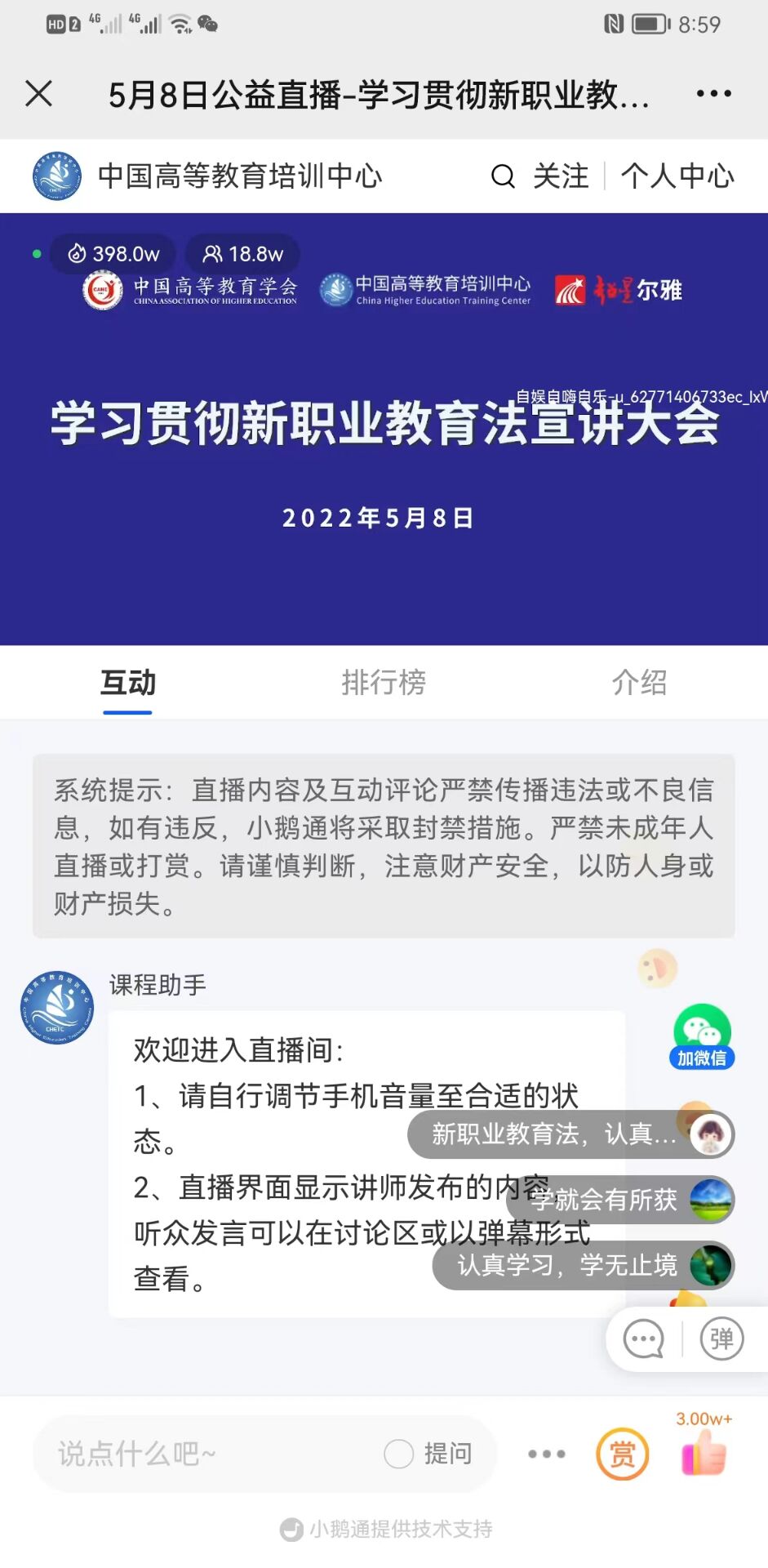Open the overflow menu in title bar
The height and width of the screenshot is (1568, 768).
(713, 94)
